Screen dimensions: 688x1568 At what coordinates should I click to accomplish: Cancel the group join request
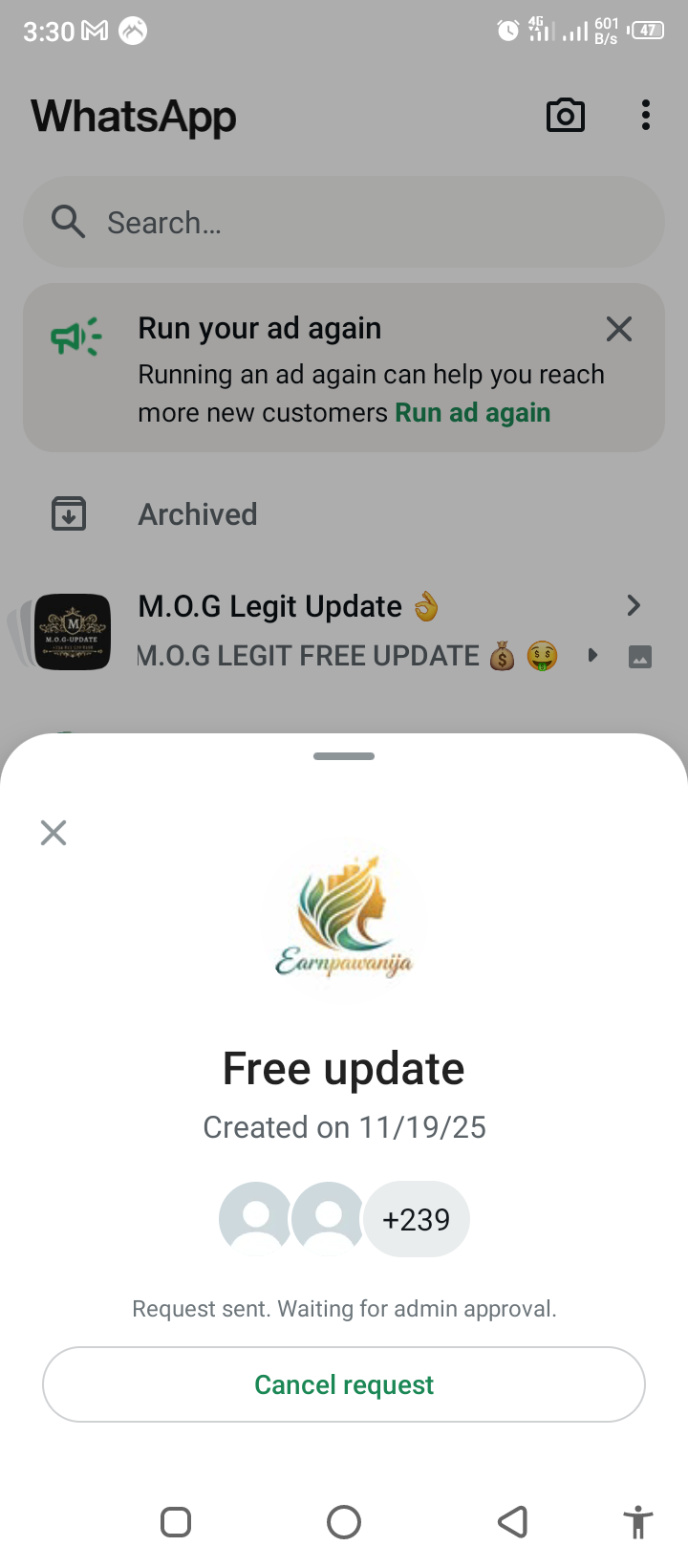click(x=344, y=1384)
